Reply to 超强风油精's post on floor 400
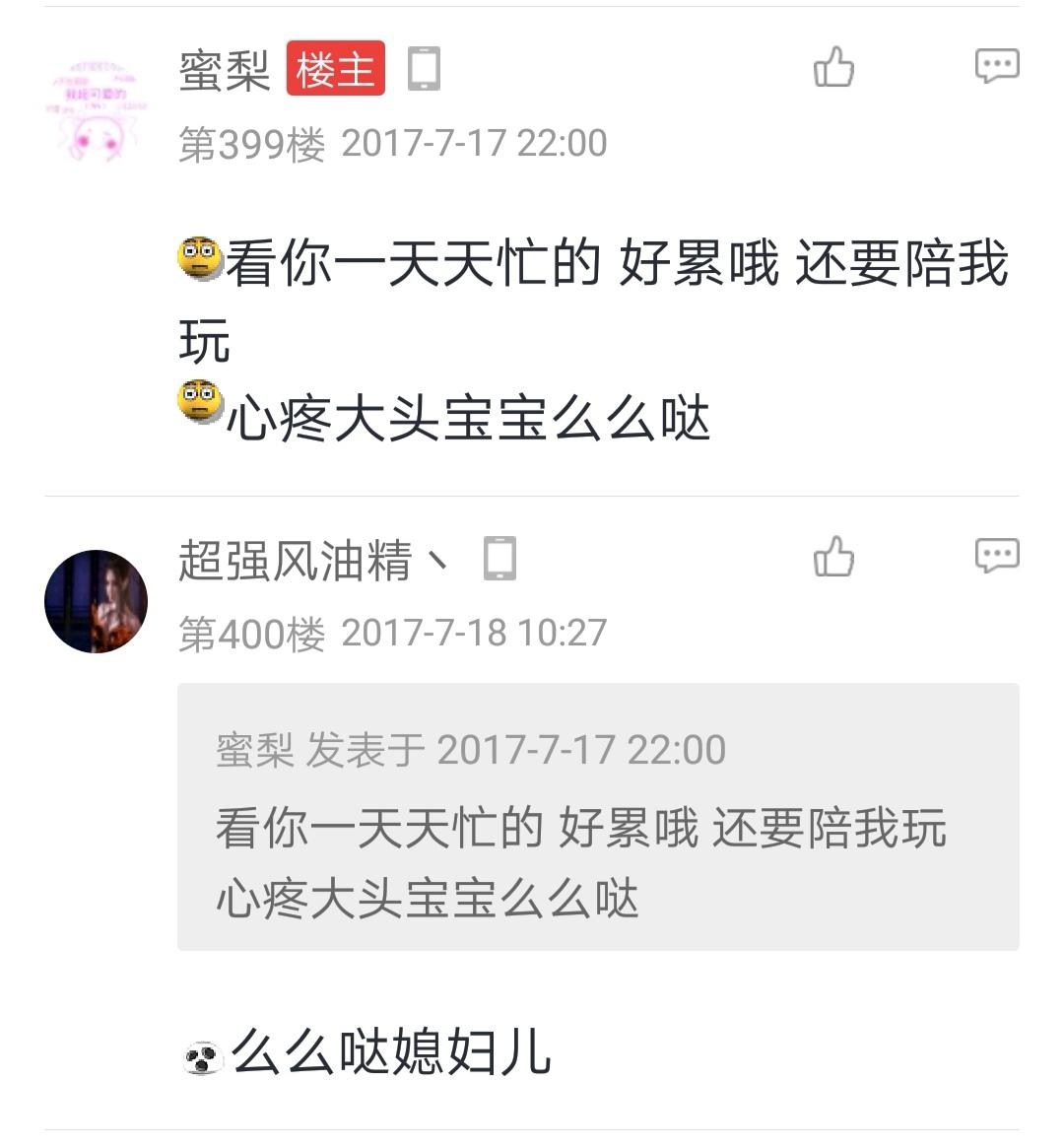This screenshot has height=1147, width=1064. coord(996,555)
